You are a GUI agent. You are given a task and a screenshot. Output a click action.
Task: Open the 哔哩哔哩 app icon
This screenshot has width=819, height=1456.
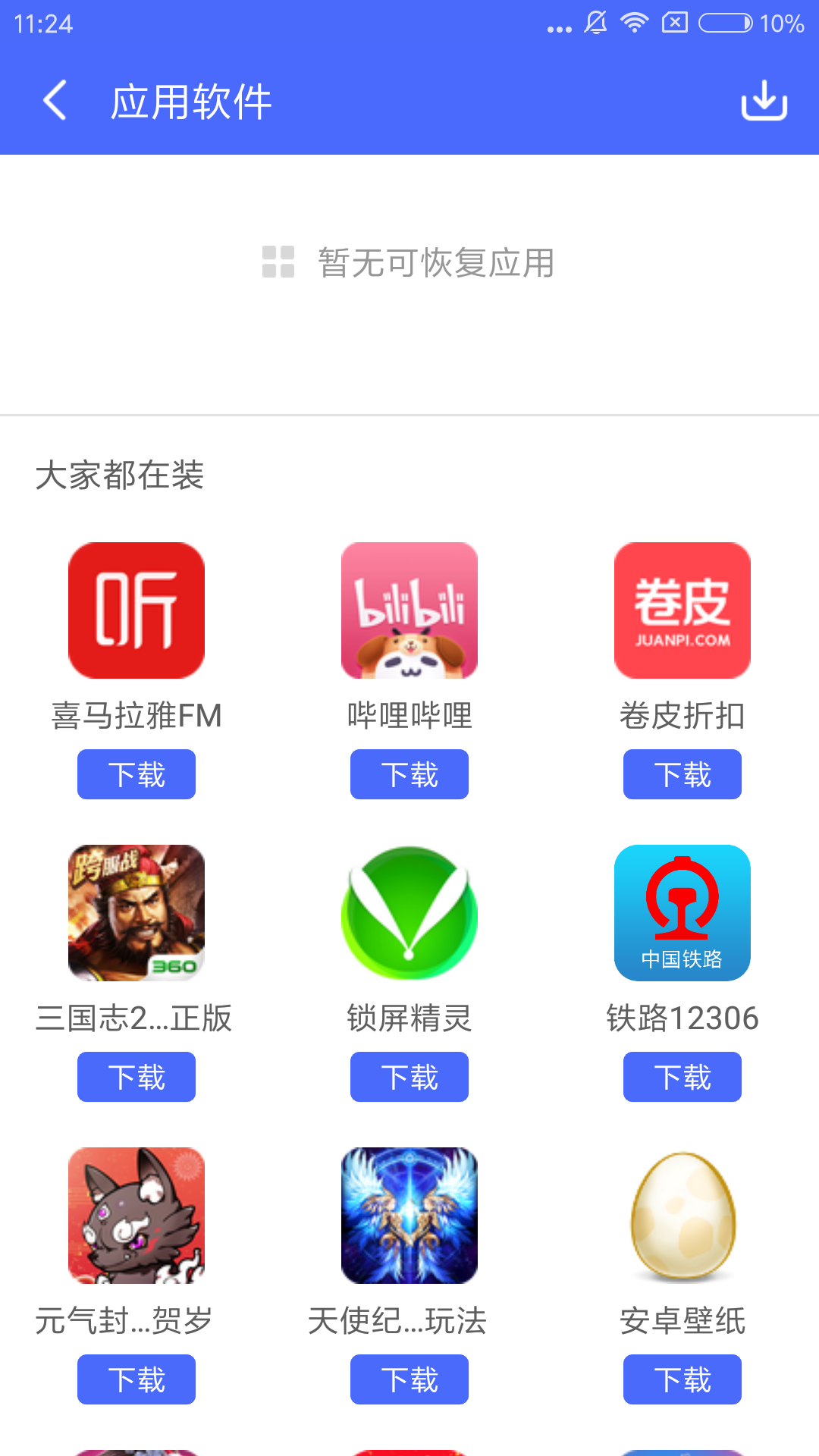(x=409, y=610)
